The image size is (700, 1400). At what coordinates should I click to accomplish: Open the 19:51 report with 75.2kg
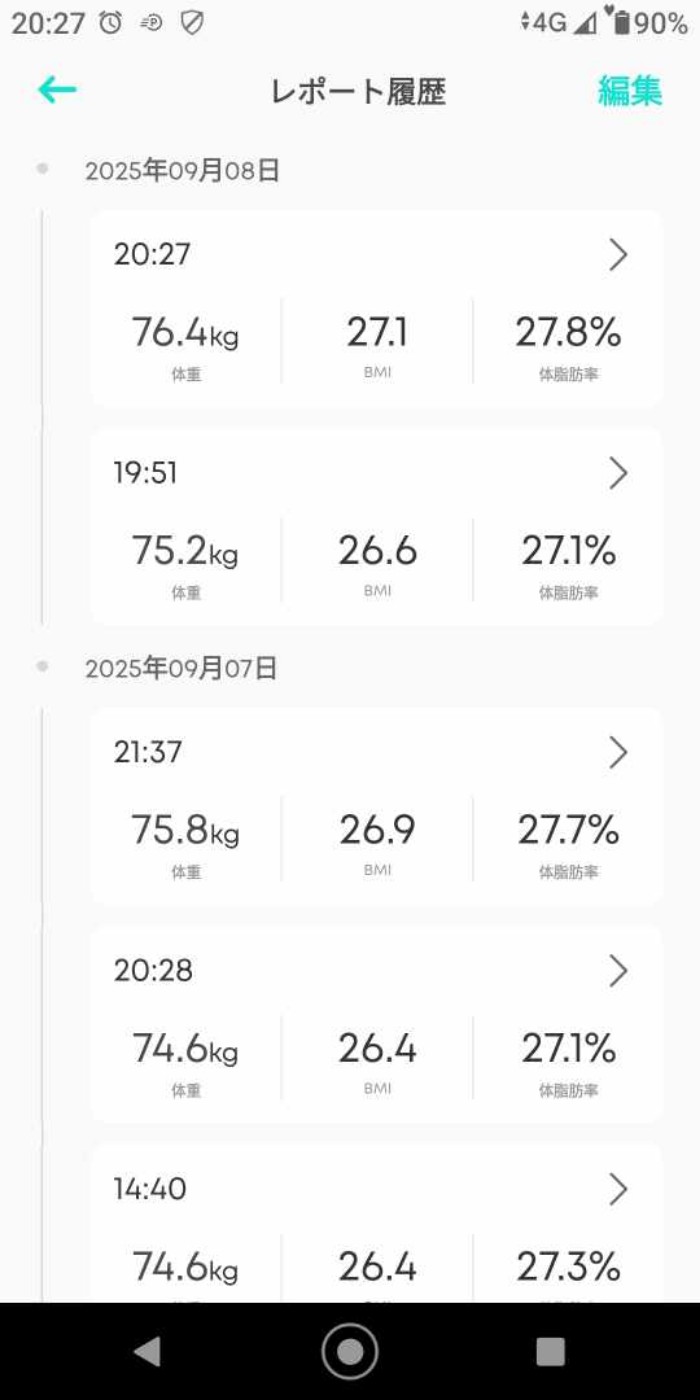pos(376,526)
